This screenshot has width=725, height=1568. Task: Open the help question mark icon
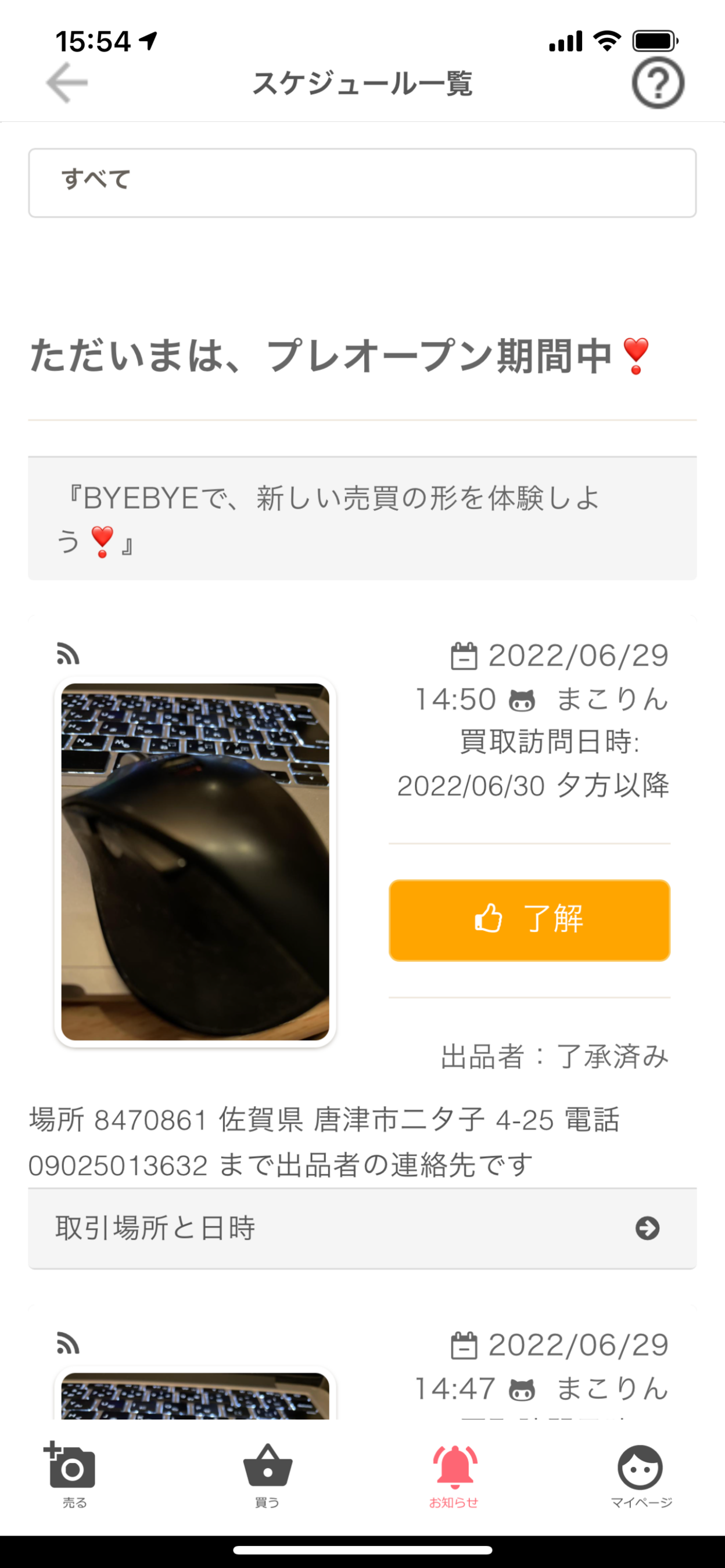(x=658, y=83)
